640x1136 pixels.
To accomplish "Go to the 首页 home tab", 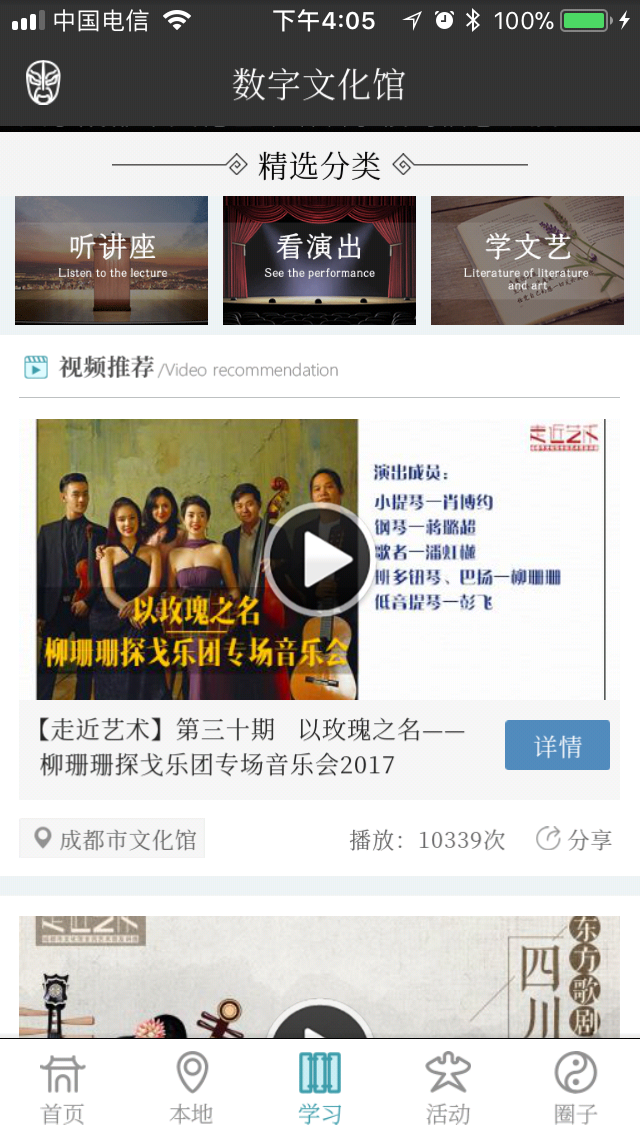I will click(62, 1088).
